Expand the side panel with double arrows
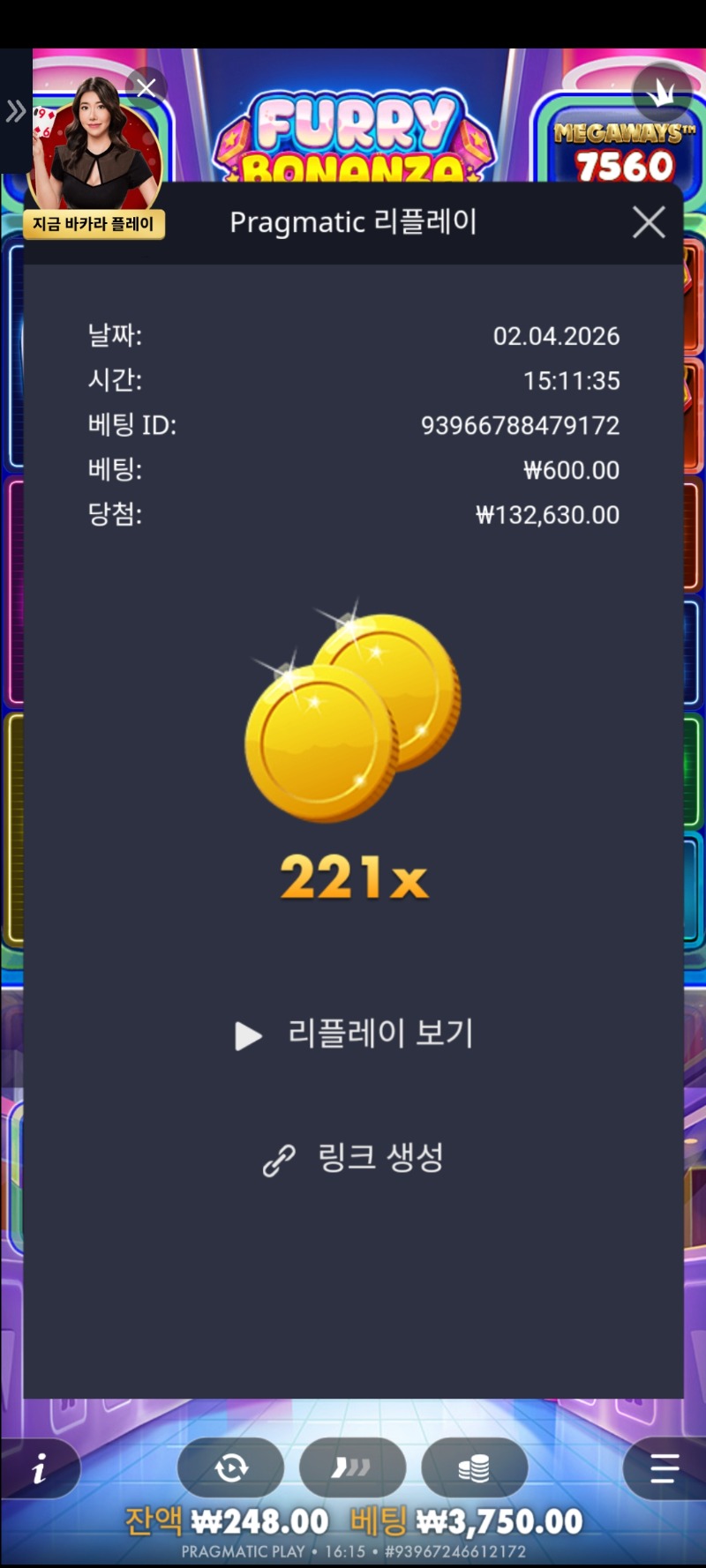 pos(15,111)
